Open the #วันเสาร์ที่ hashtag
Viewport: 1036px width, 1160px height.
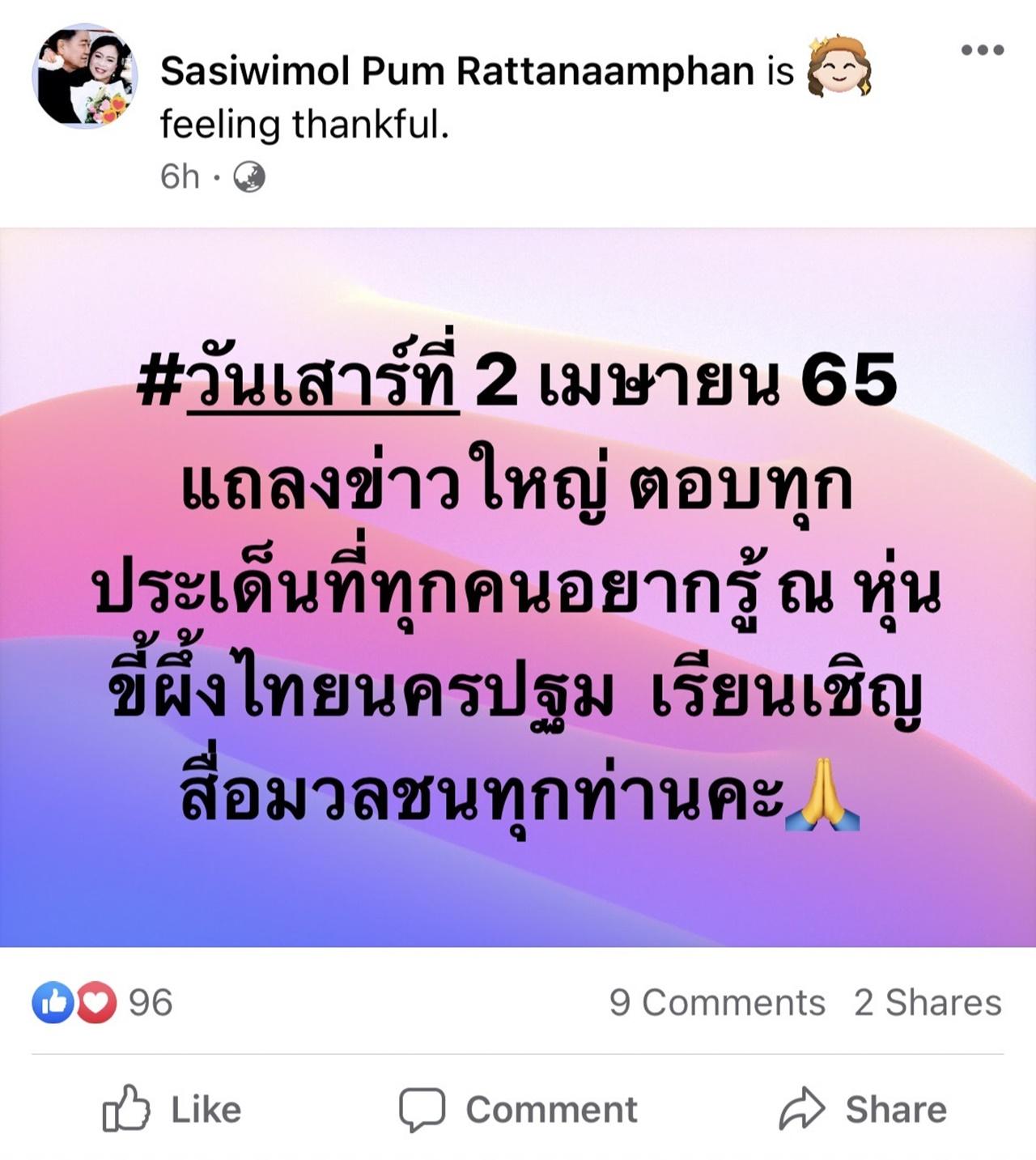(298, 383)
